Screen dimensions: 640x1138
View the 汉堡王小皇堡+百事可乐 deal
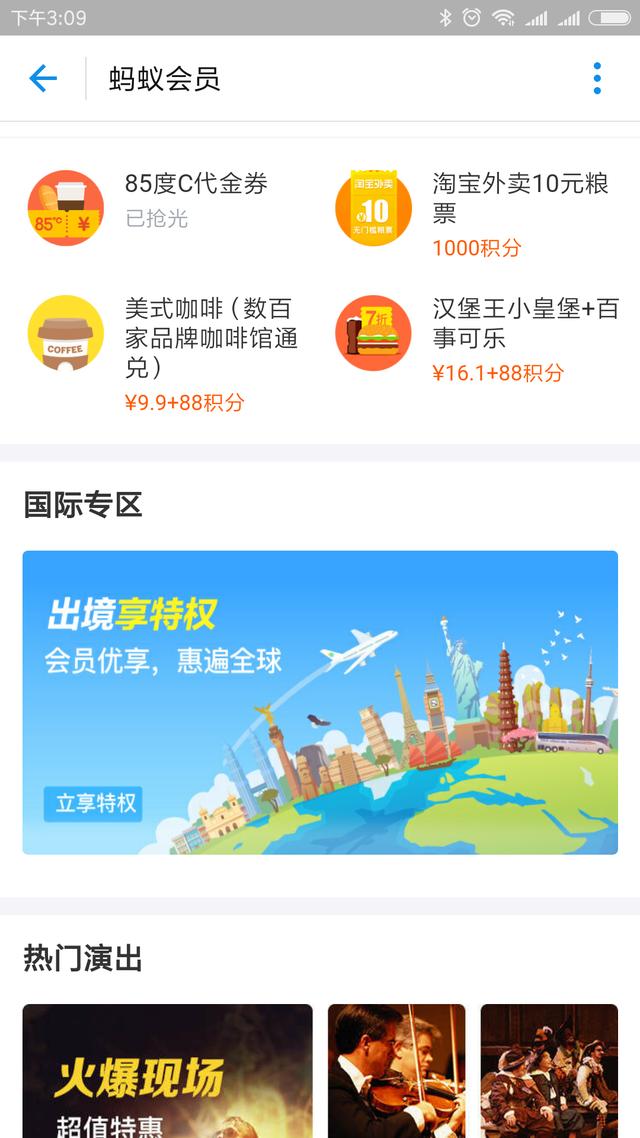[475, 340]
